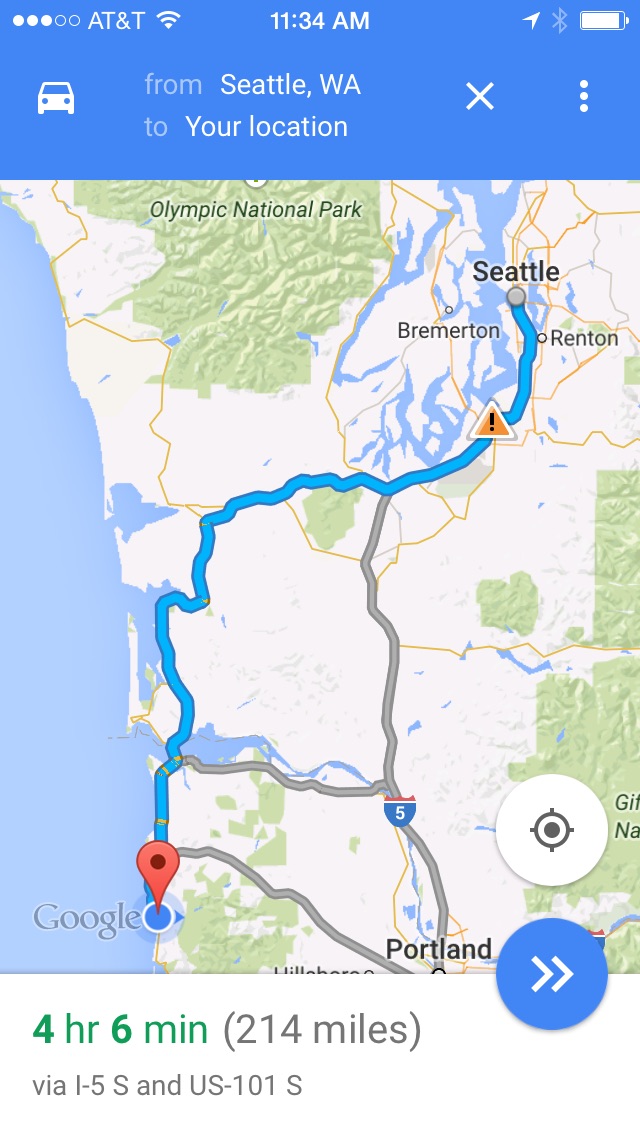Center map on my location
This screenshot has height=1136, width=640.
552,830
